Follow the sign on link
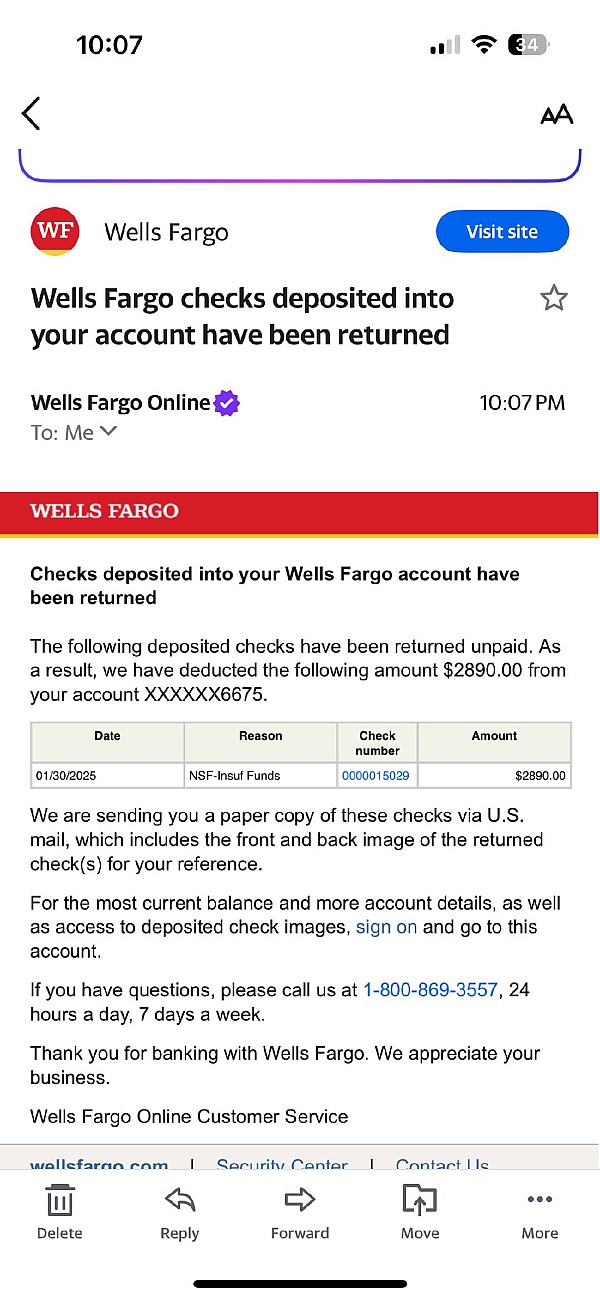This screenshot has width=600, height=1300. [x=386, y=927]
